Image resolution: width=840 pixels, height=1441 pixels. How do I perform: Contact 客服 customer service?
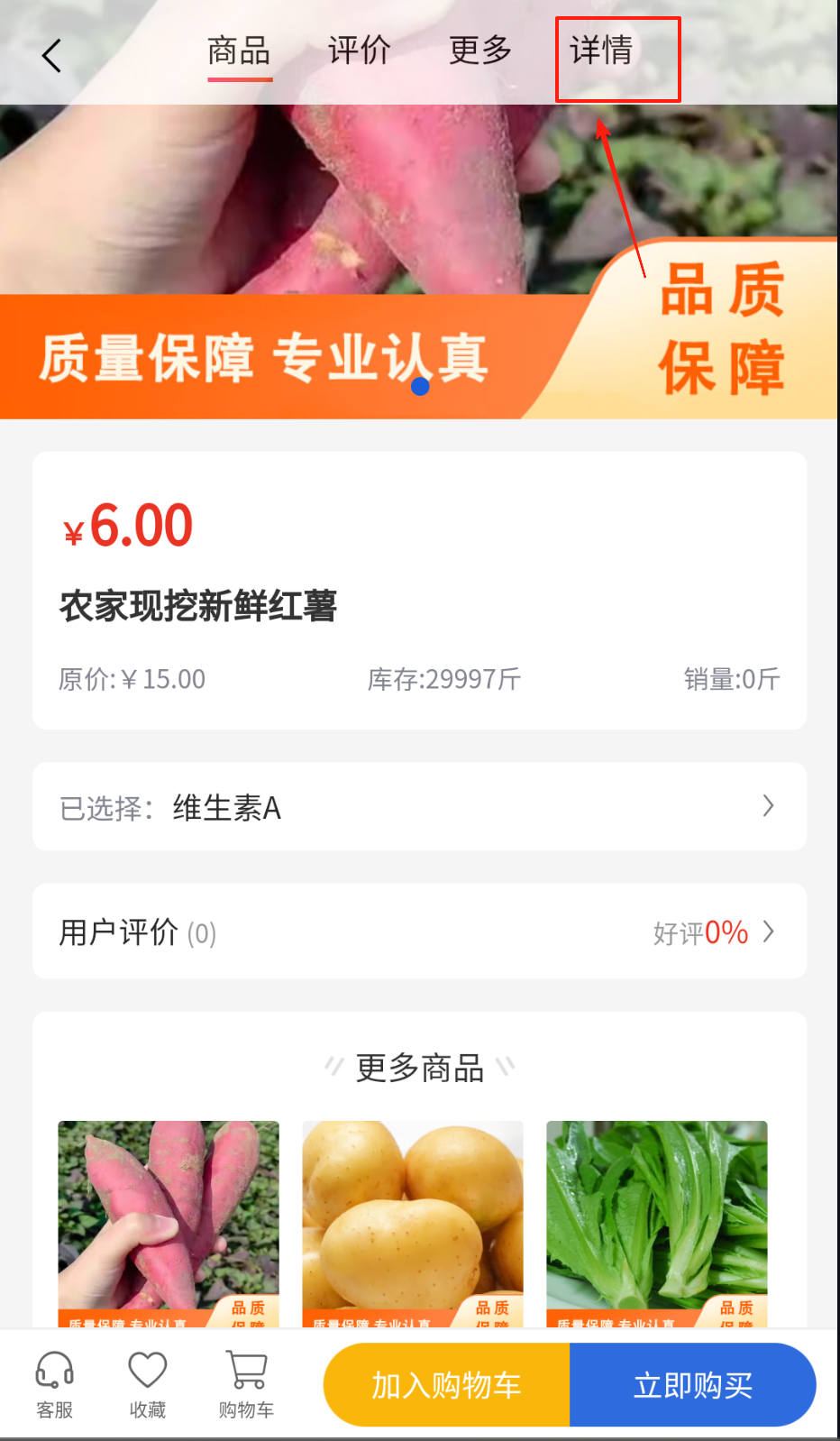click(x=54, y=1384)
